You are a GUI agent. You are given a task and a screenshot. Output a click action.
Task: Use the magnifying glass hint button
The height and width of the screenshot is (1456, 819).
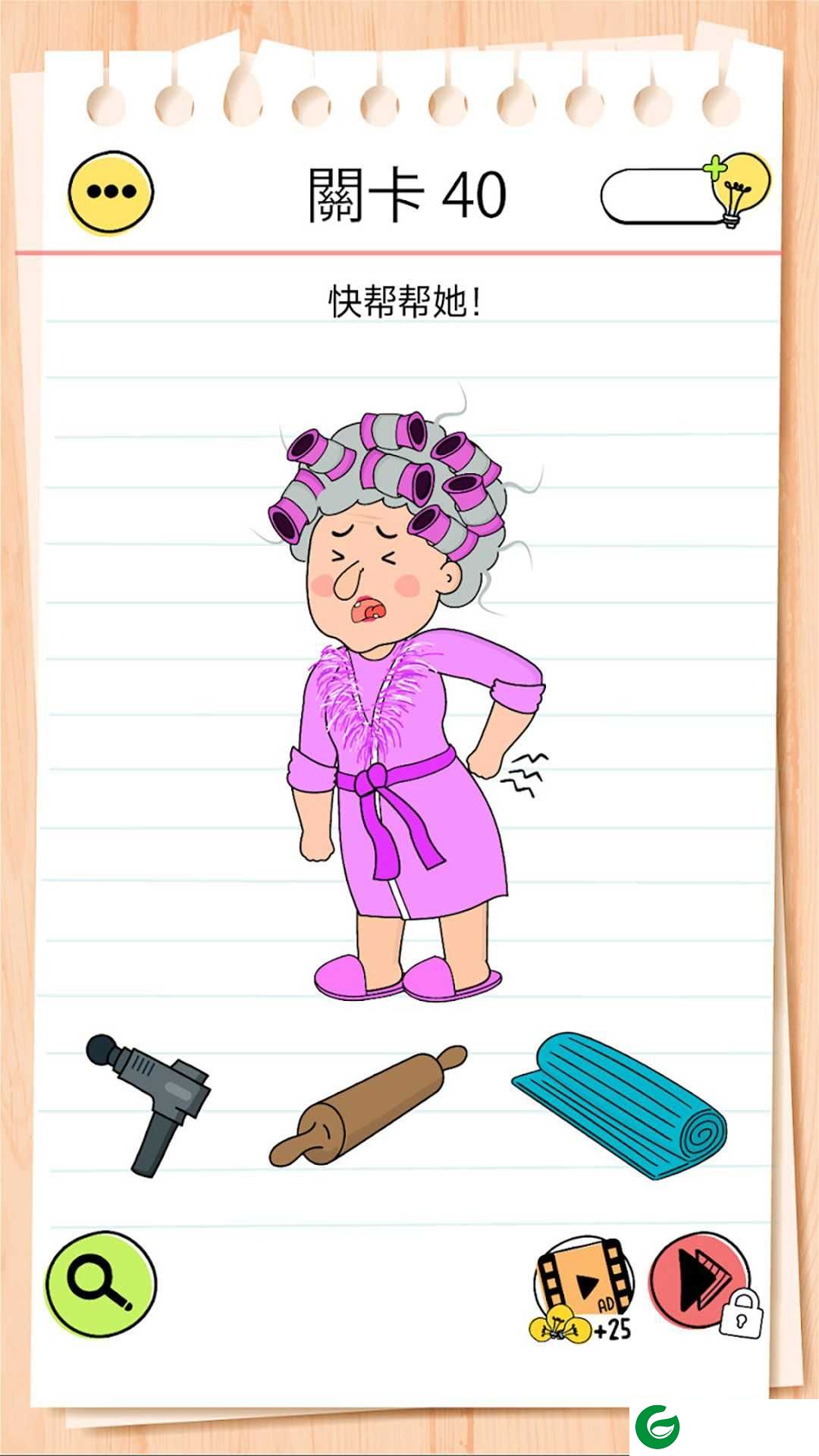(x=100, y=1285)
